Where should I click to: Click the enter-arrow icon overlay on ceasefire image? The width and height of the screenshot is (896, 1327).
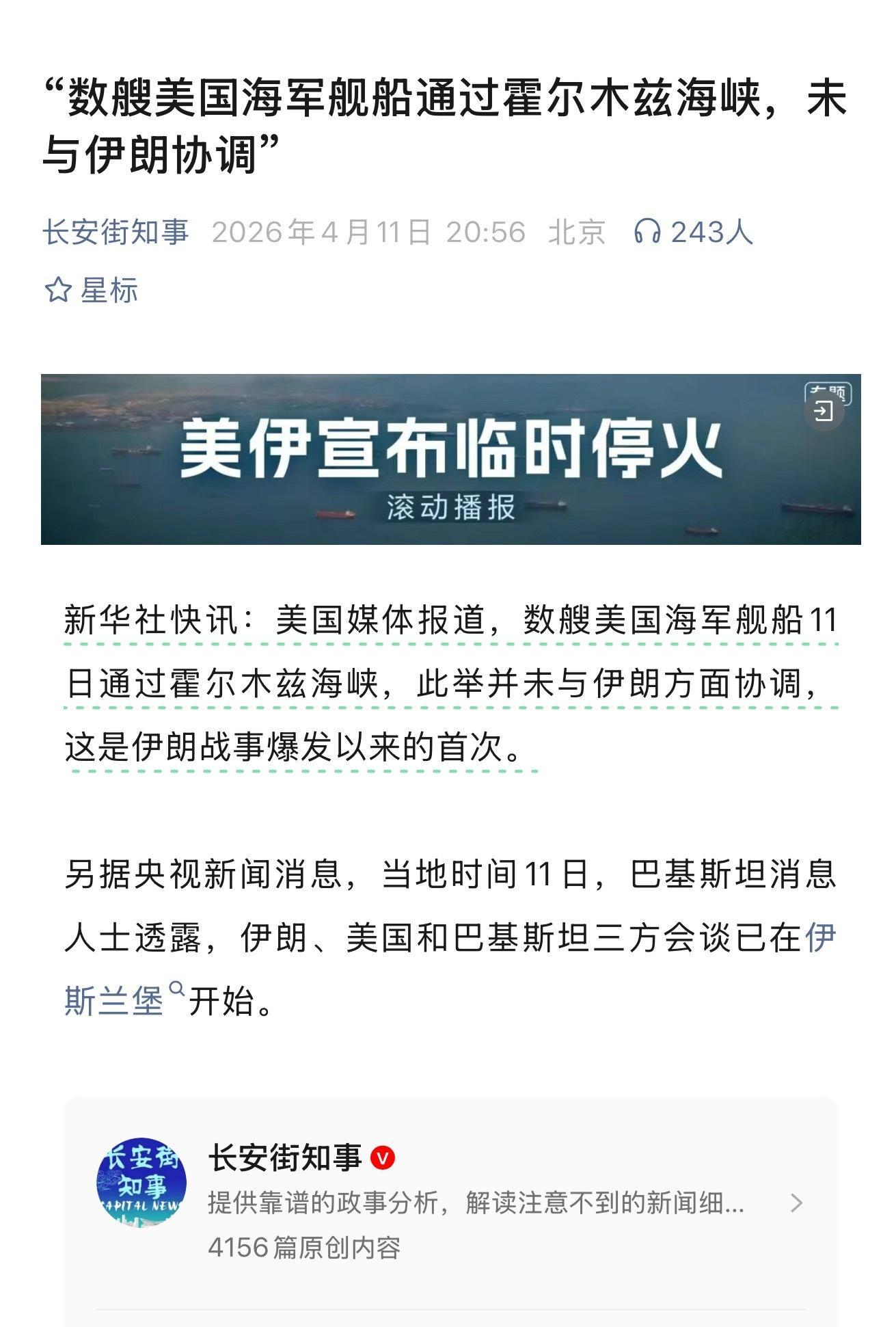click(825, 410)
